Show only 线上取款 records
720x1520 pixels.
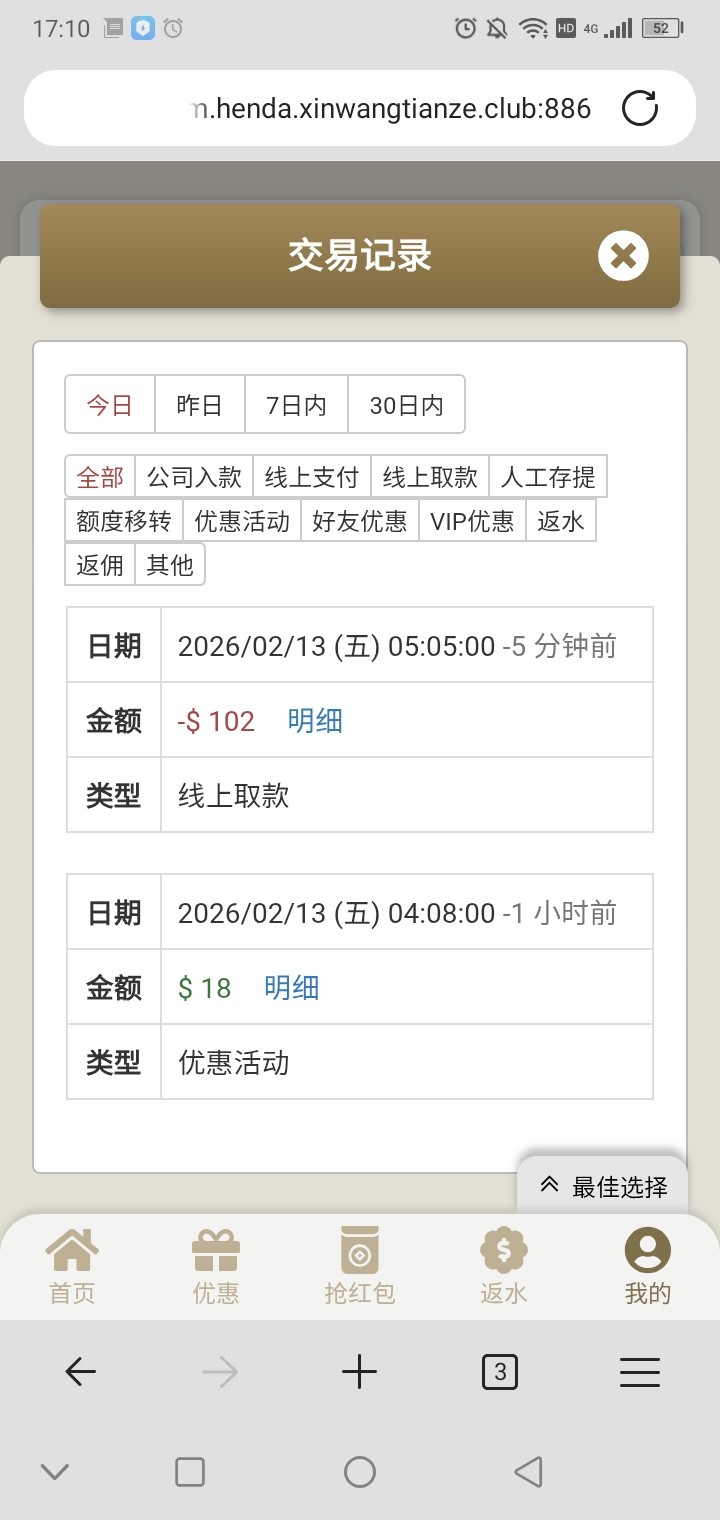(x=429, y=477)
